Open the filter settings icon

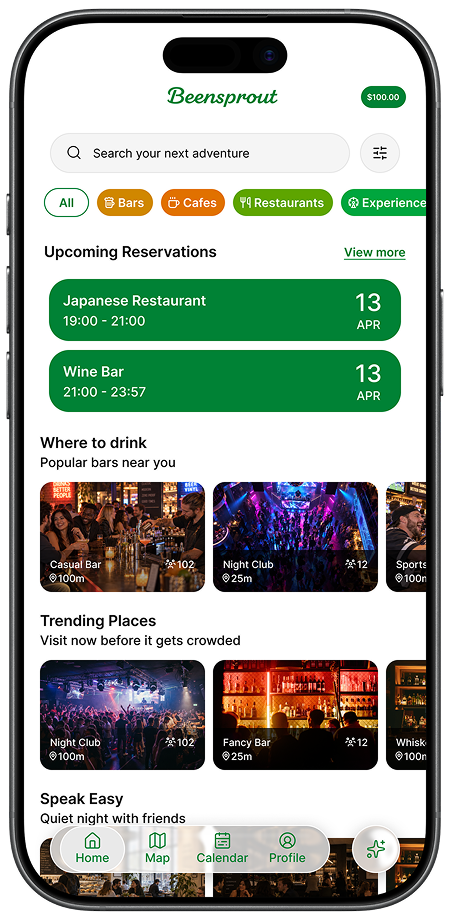pos(380,153)
